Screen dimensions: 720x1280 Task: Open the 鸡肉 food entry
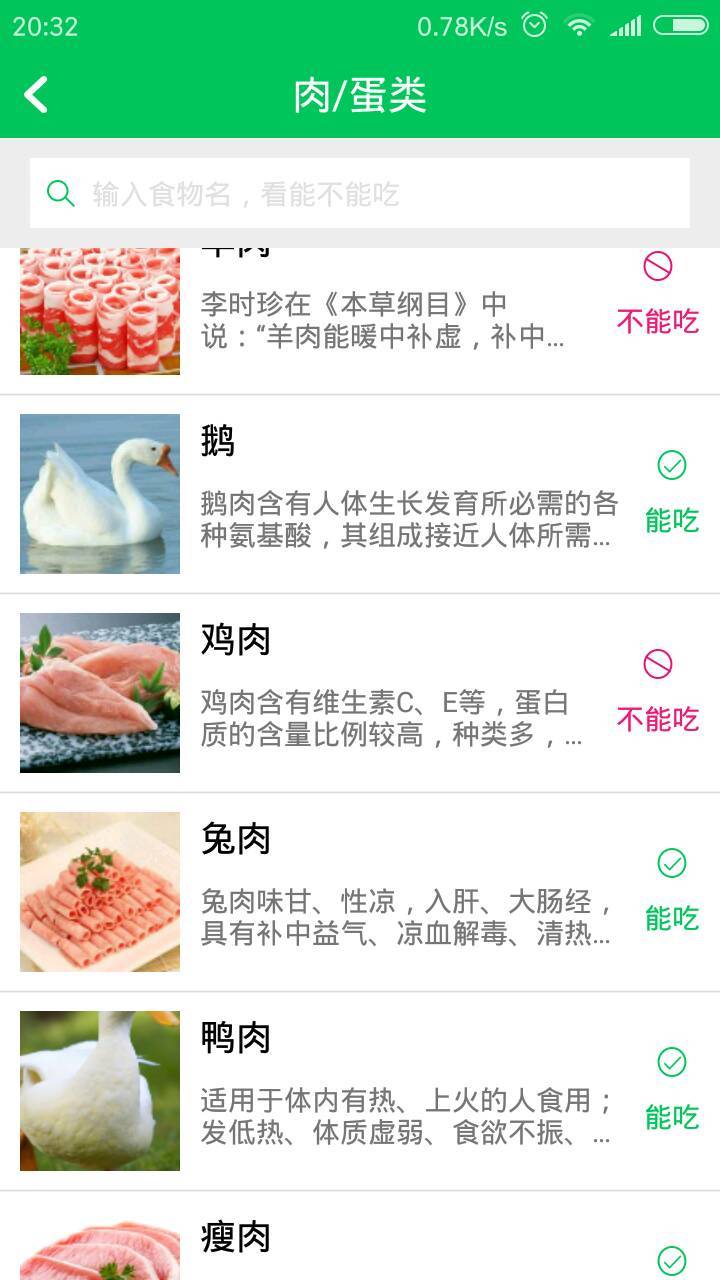click(360, 693)
